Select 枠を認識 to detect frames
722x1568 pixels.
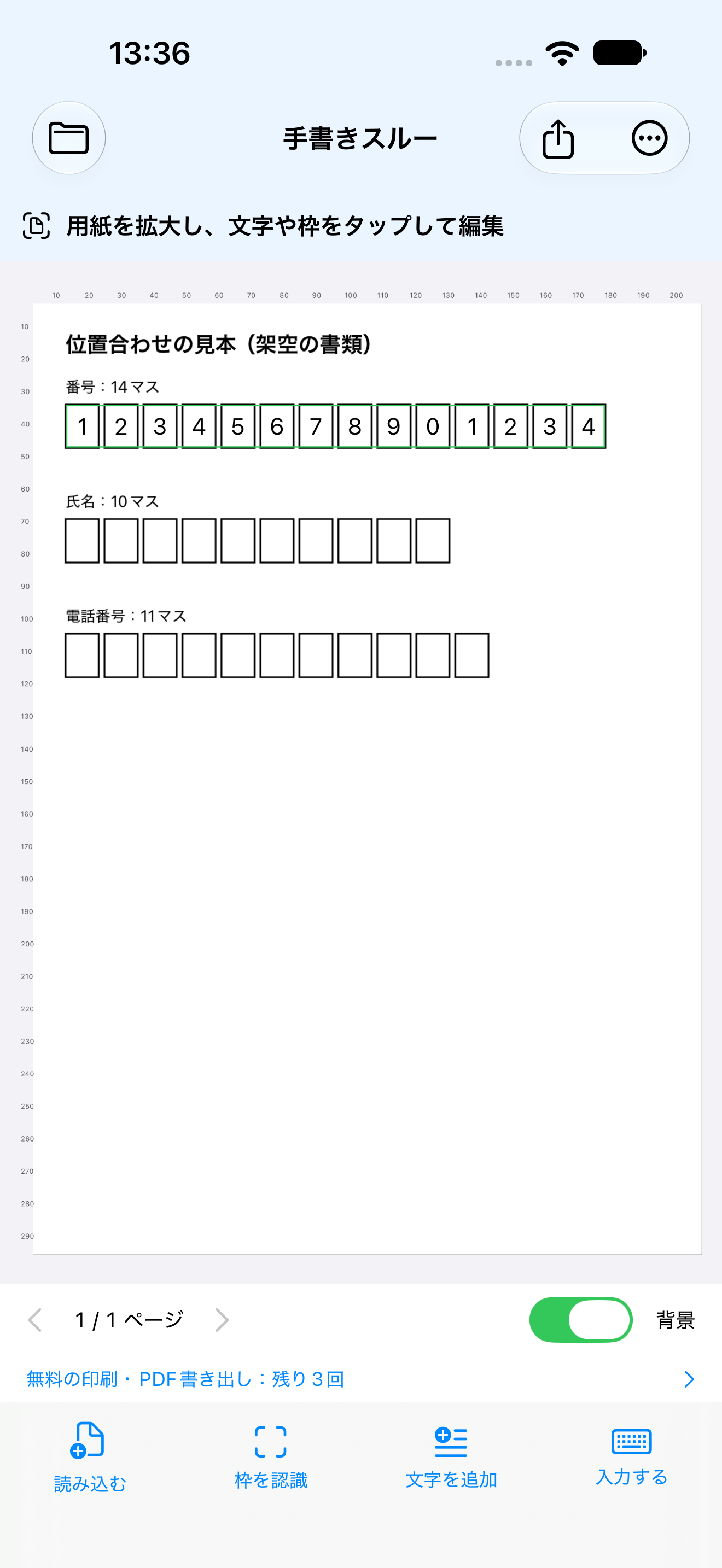point(271,1456)
